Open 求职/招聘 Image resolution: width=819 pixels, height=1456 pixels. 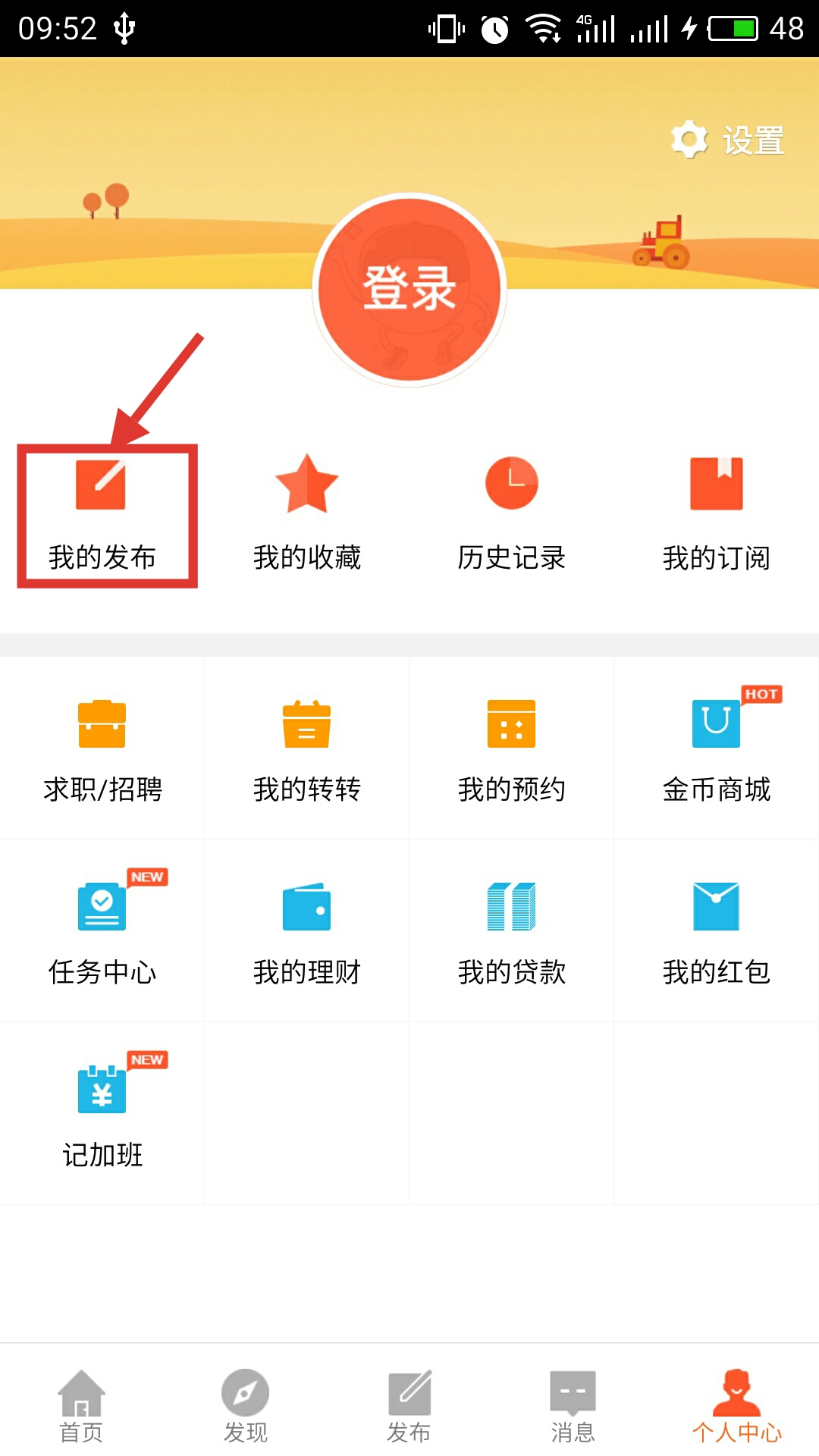tap(102, 749)
